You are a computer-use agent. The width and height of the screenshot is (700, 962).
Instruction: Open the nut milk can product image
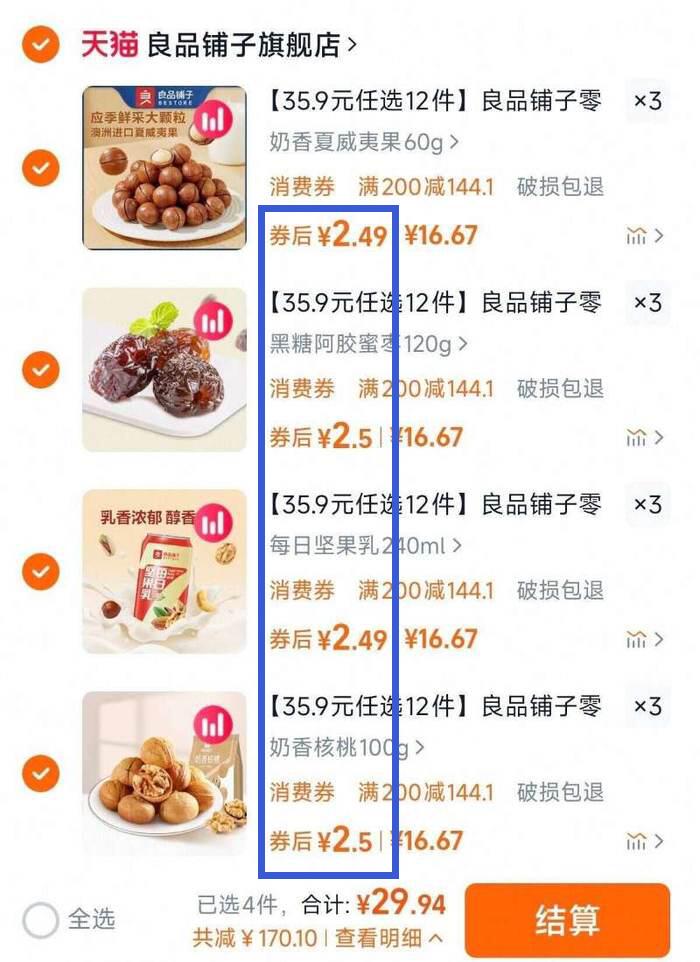click(x=164, y=572)
